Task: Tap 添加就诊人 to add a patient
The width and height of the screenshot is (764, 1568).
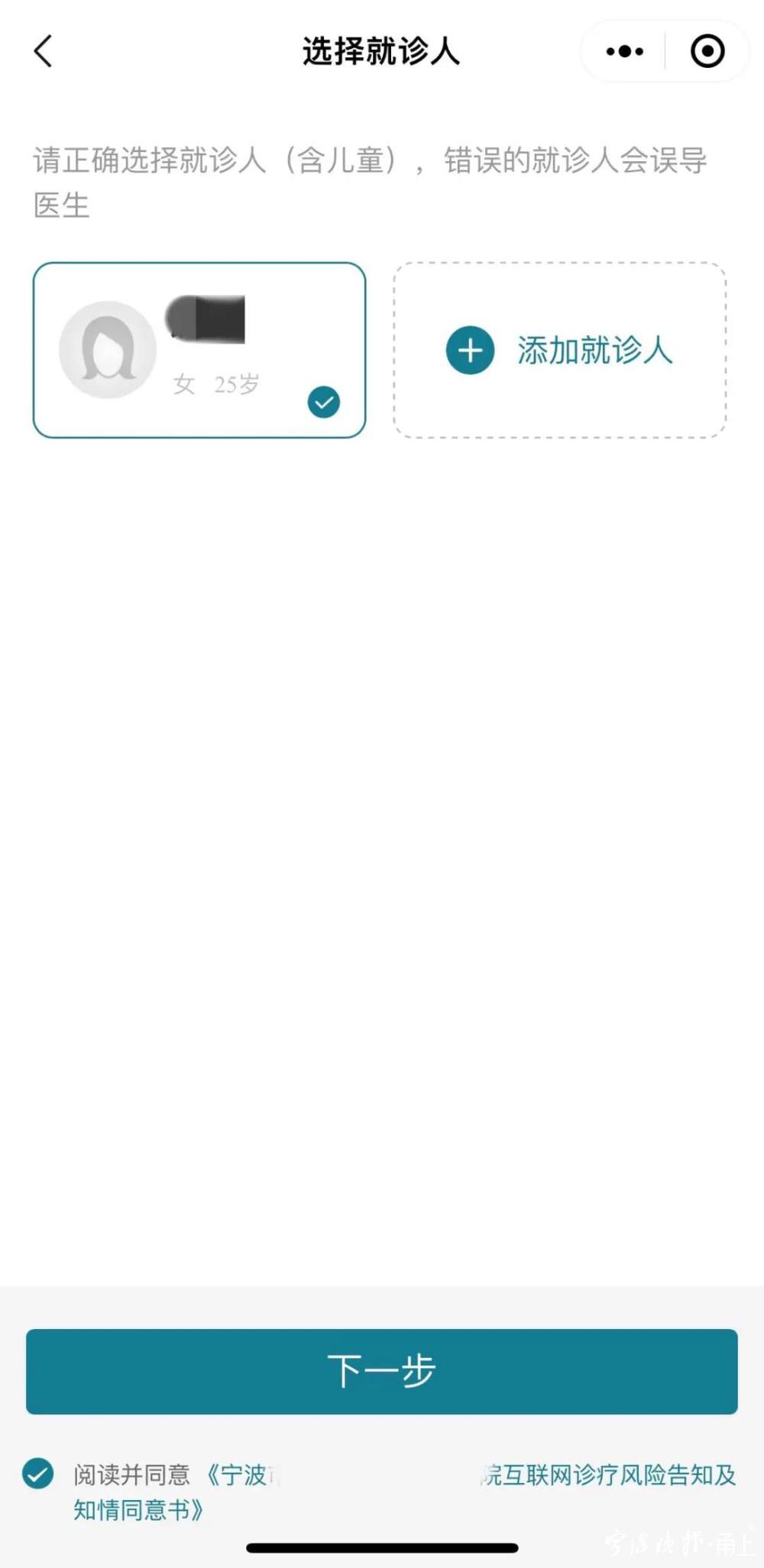Action: (x=559, y=351)
